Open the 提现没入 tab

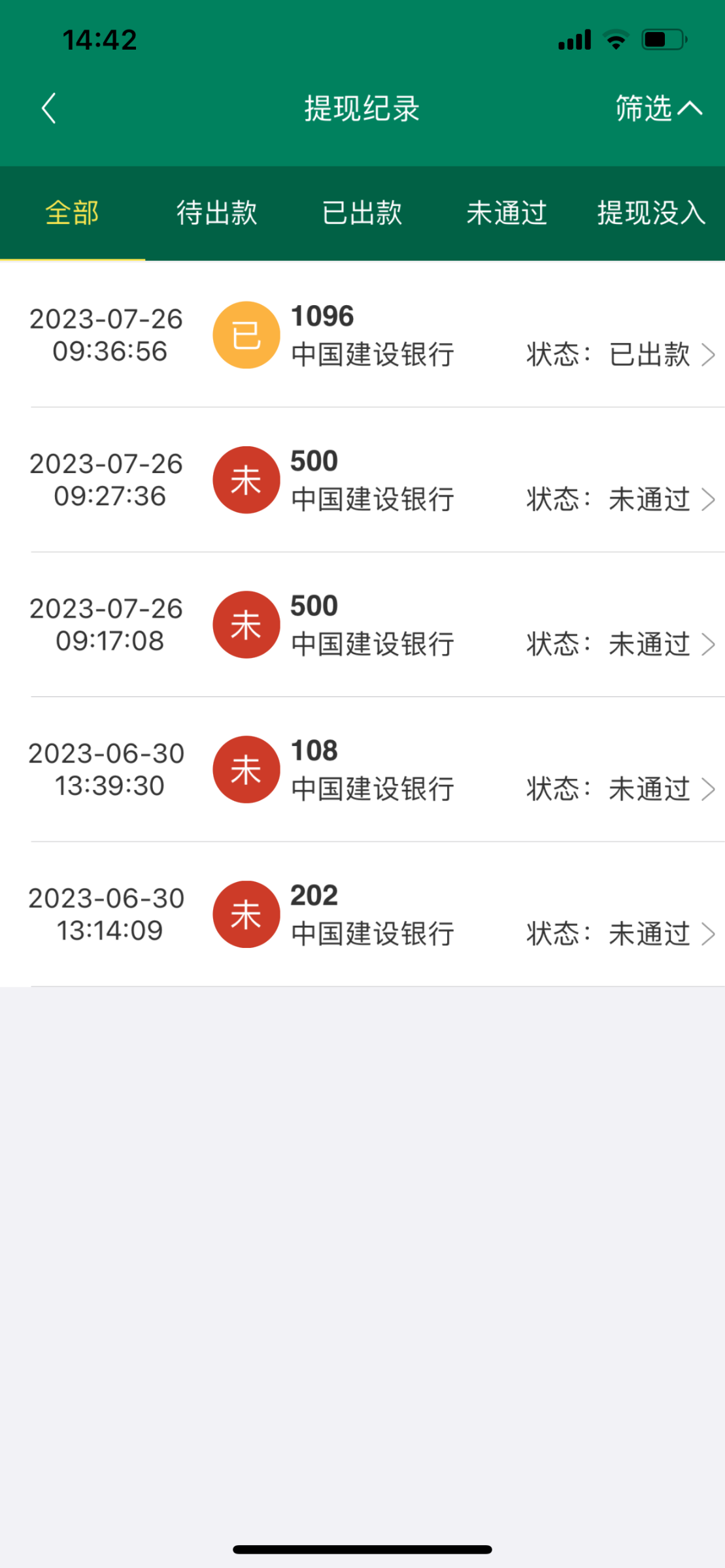651,213
